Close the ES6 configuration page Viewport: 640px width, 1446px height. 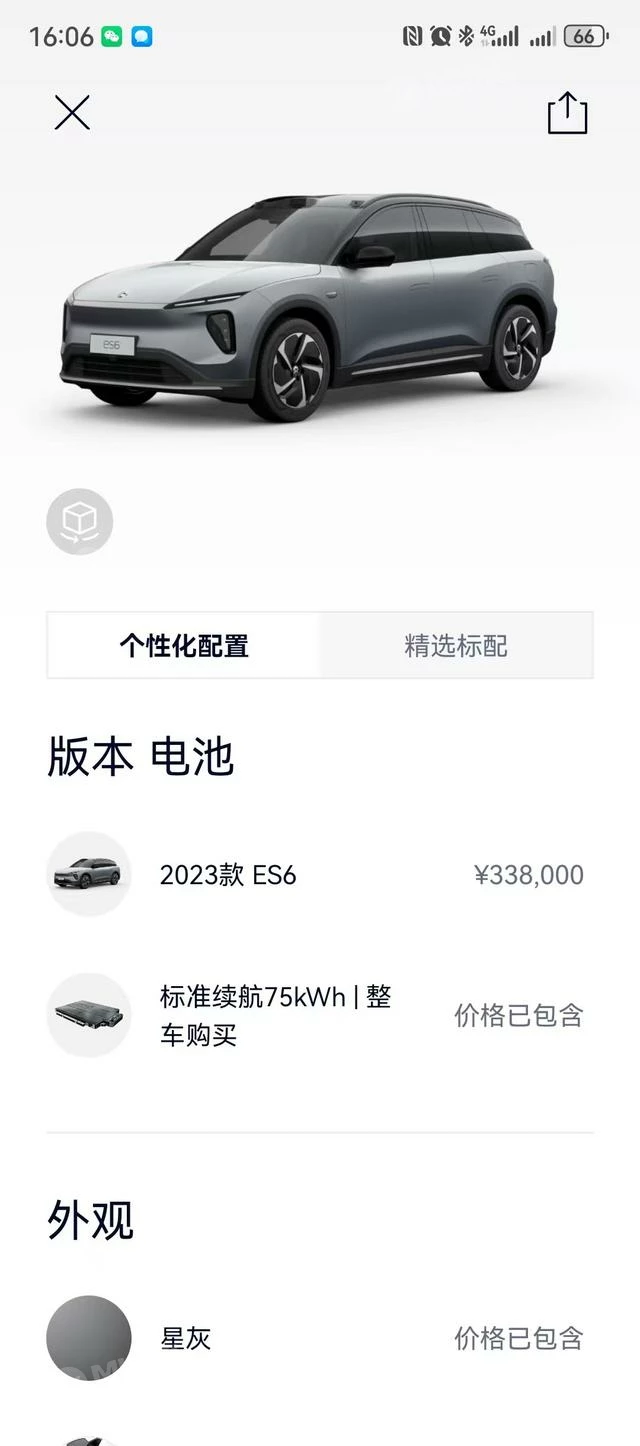click(x=72, y=112)
